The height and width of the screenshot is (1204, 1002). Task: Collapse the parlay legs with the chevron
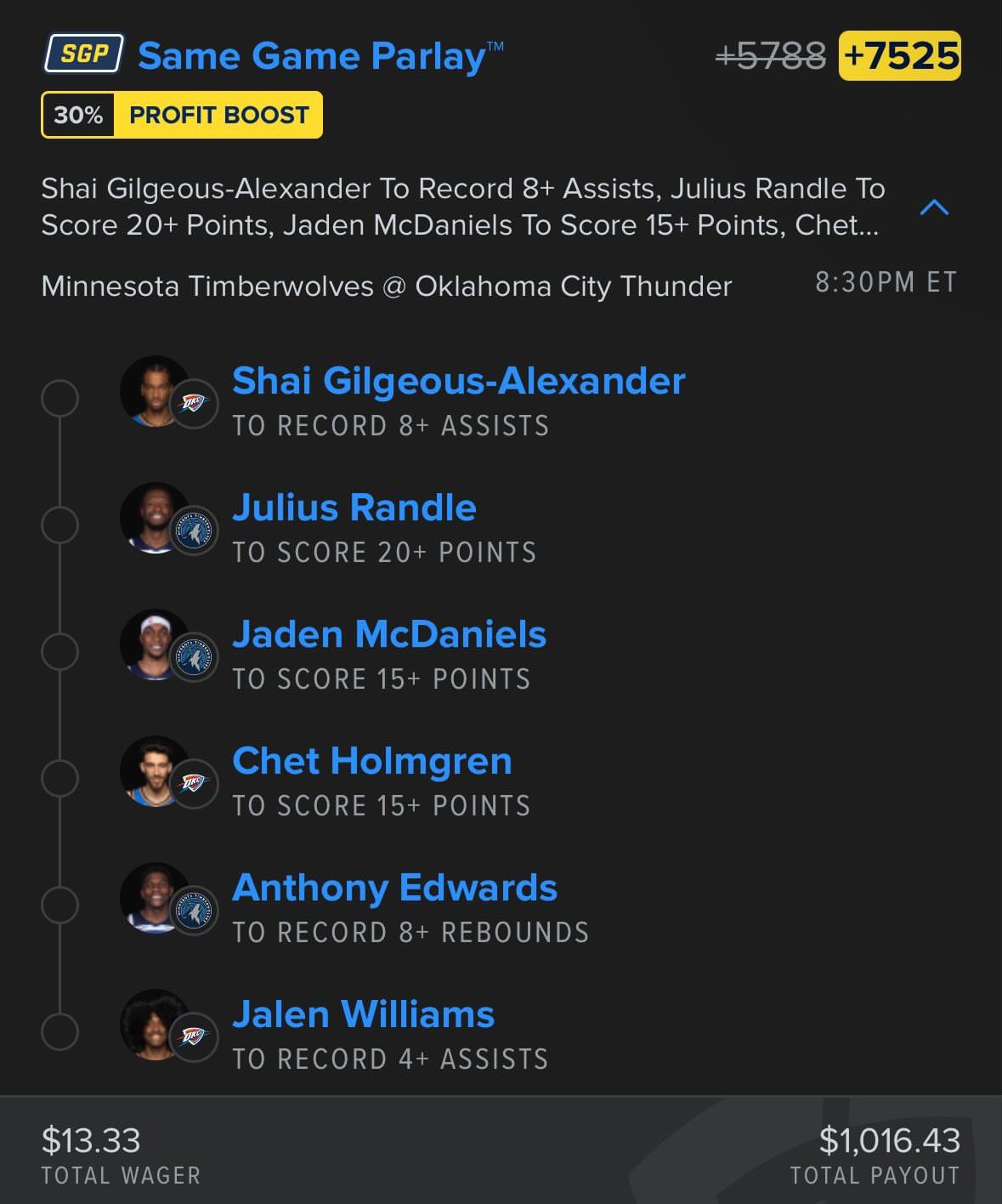coord(934,207)
